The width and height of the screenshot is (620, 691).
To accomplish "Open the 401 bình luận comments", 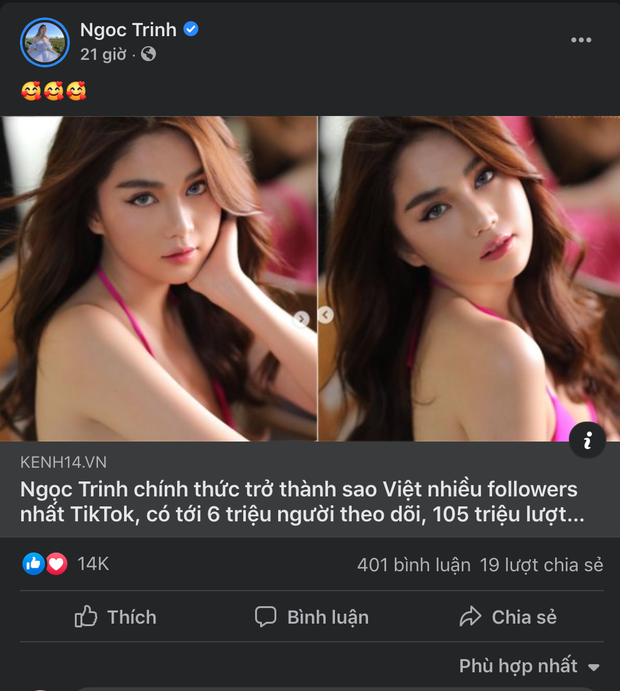I will tap(413, 565).
